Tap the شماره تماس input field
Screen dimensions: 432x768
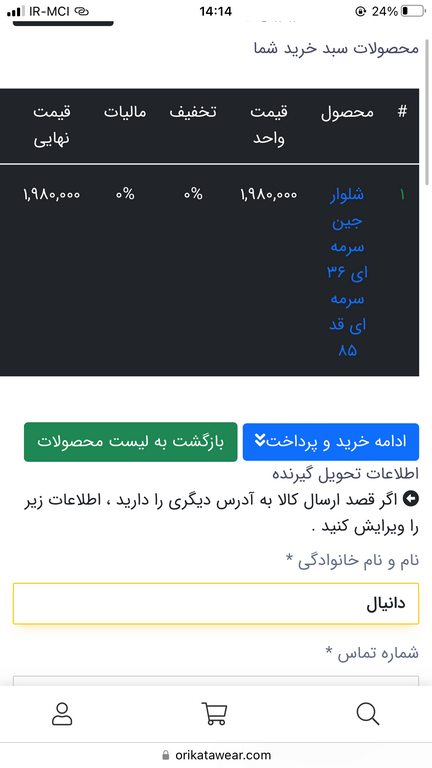pos(216,681)
